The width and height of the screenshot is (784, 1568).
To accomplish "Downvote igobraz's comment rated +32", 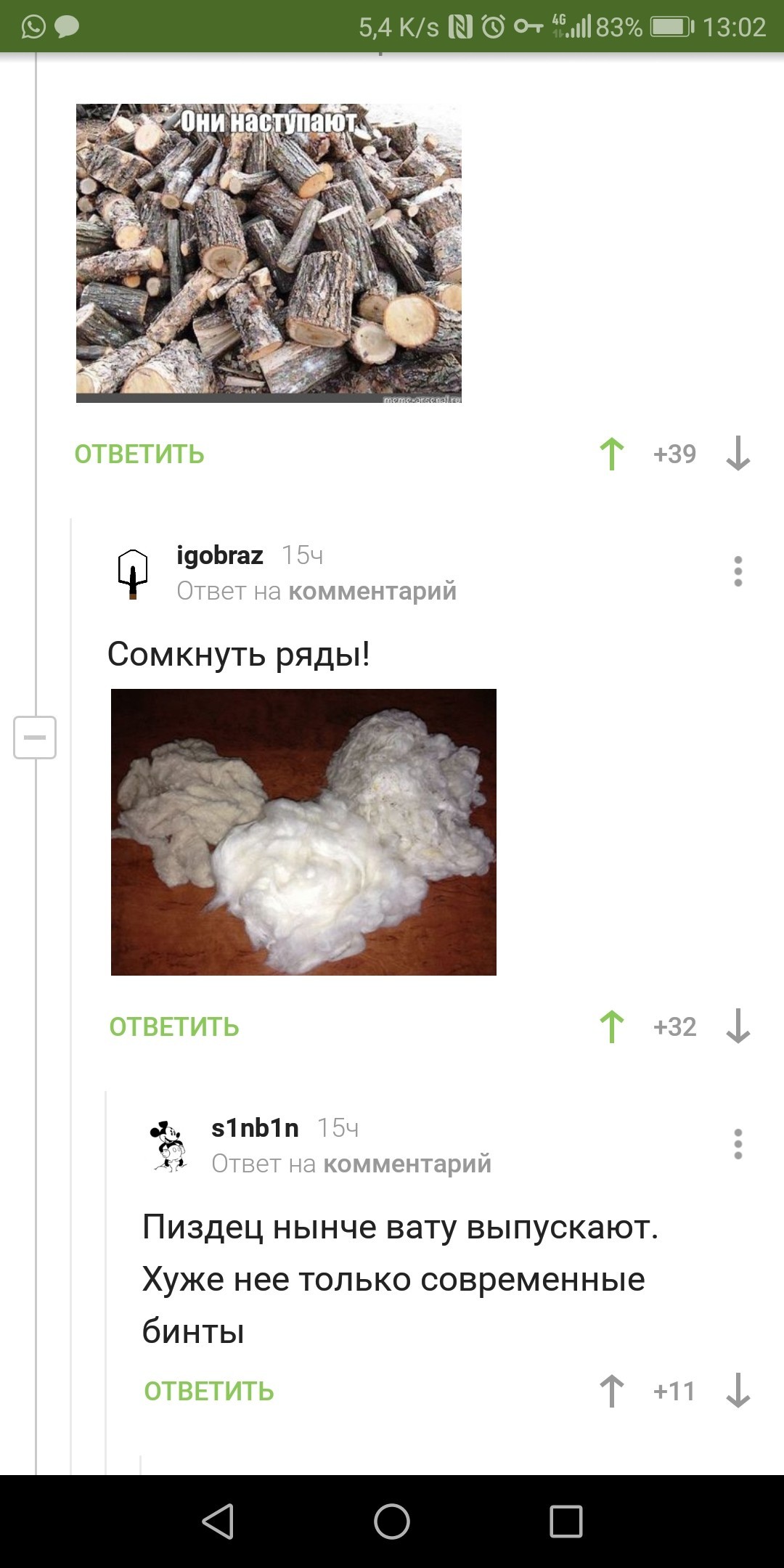I will click(x=738, y=1026).
